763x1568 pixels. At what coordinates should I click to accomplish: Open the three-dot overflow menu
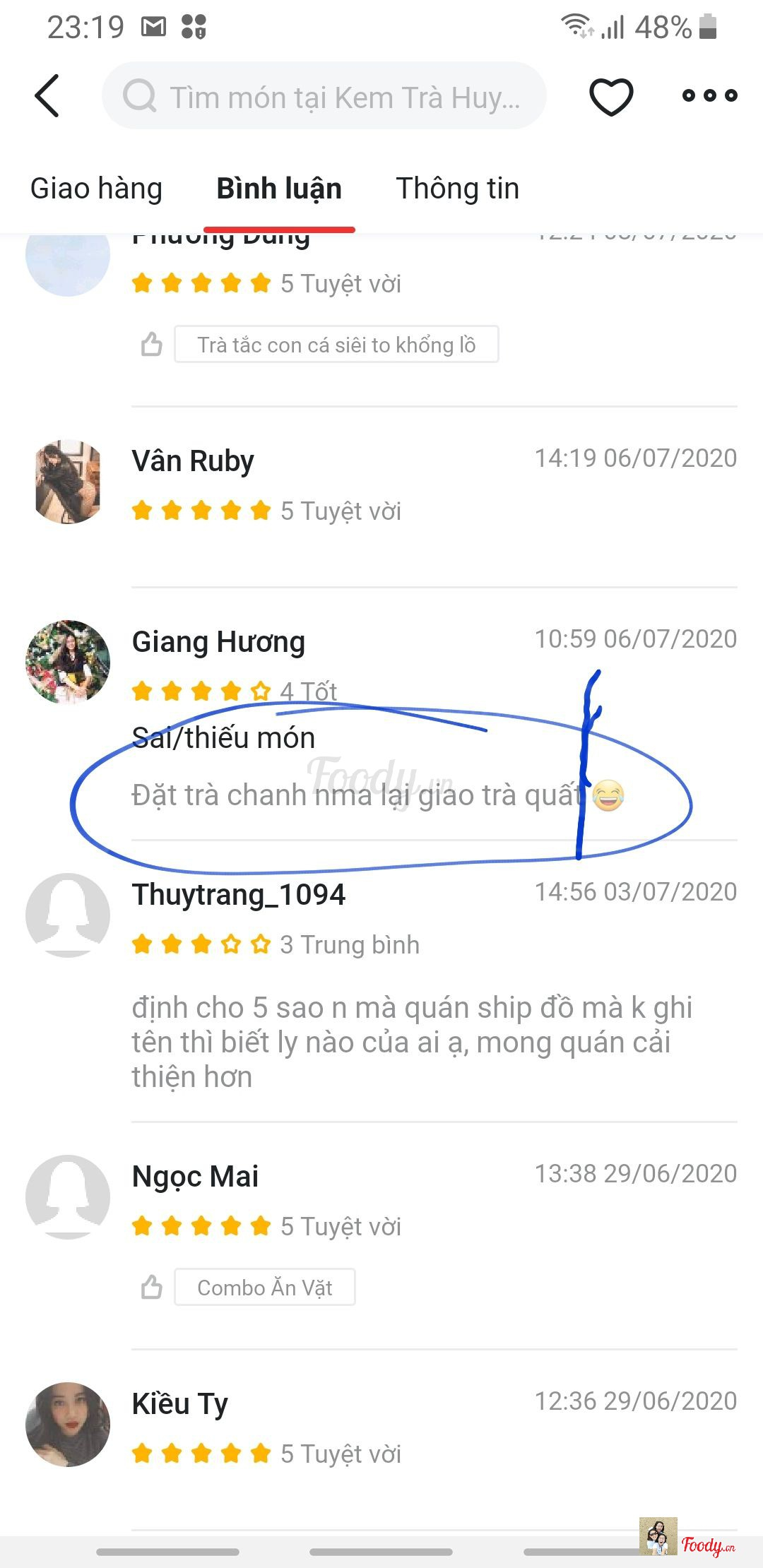coord(709,95)
